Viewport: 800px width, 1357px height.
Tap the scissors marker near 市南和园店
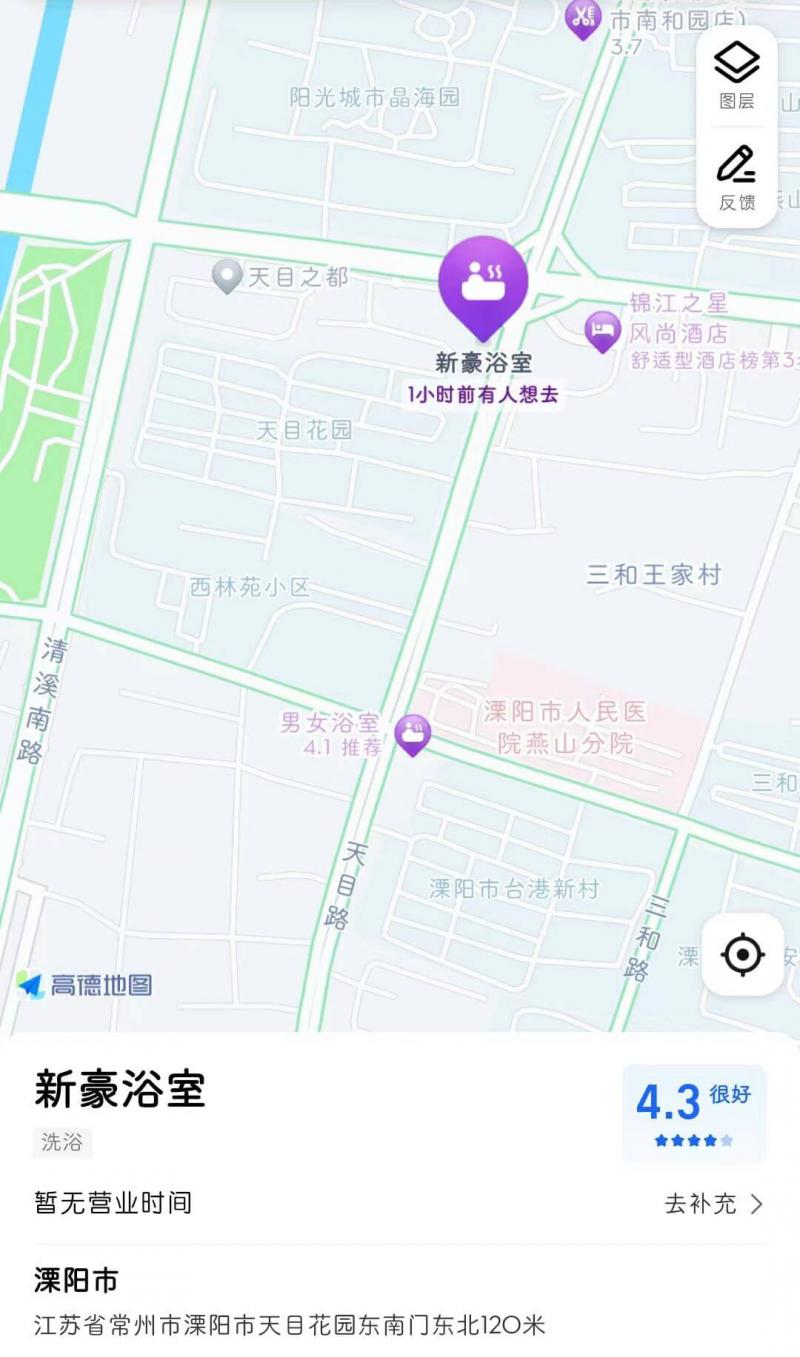[x=578, y=18]
